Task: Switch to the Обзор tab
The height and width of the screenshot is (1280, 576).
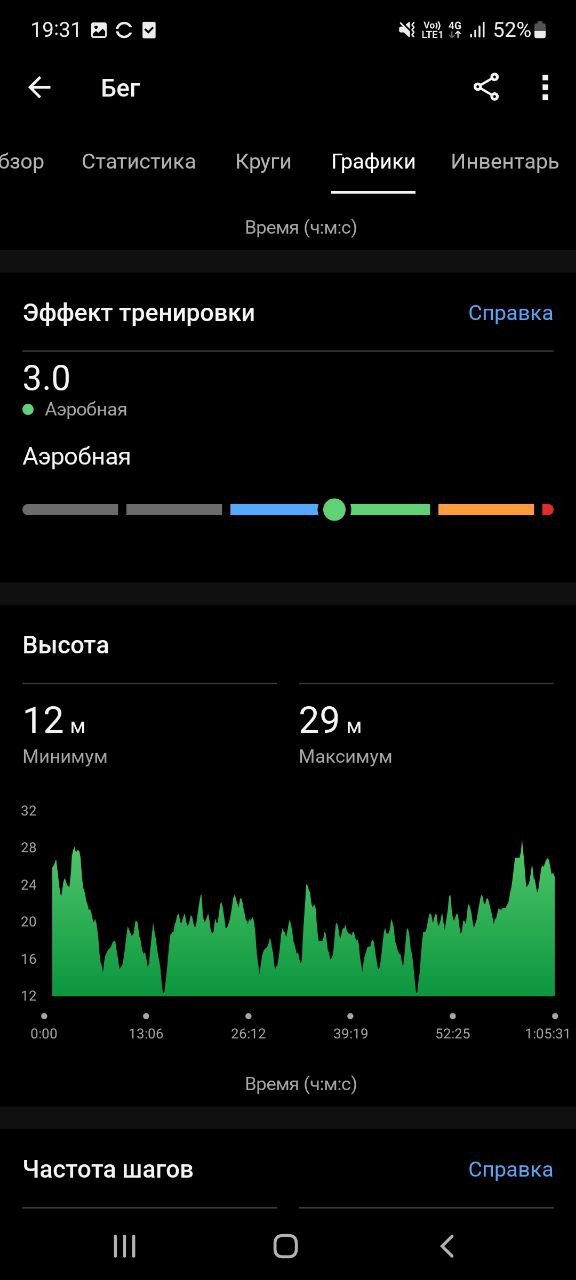Action: tap(22, 161)
